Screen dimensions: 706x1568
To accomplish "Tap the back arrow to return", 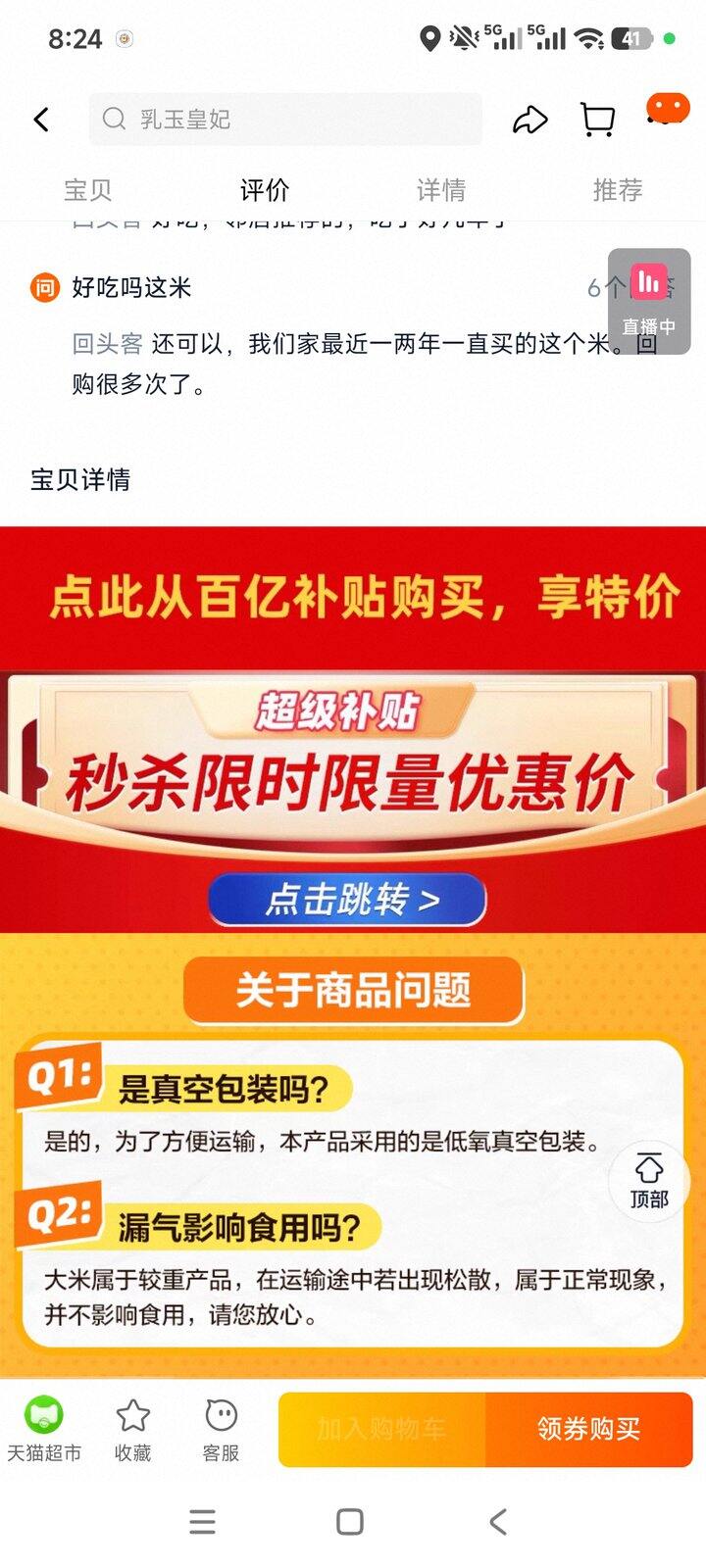I will pyautogui.click(x=40, y=119).
